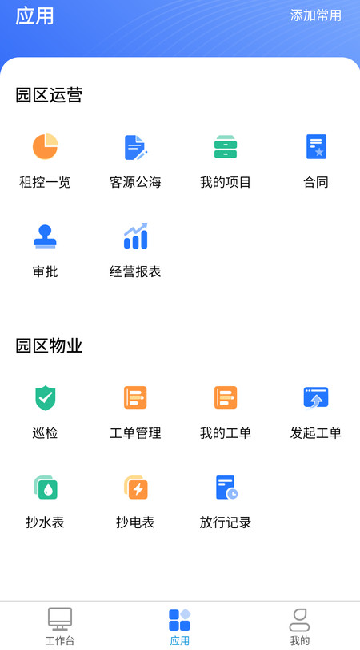Open 我的工单
Screen dimensions: 360x650
[226, 412]
